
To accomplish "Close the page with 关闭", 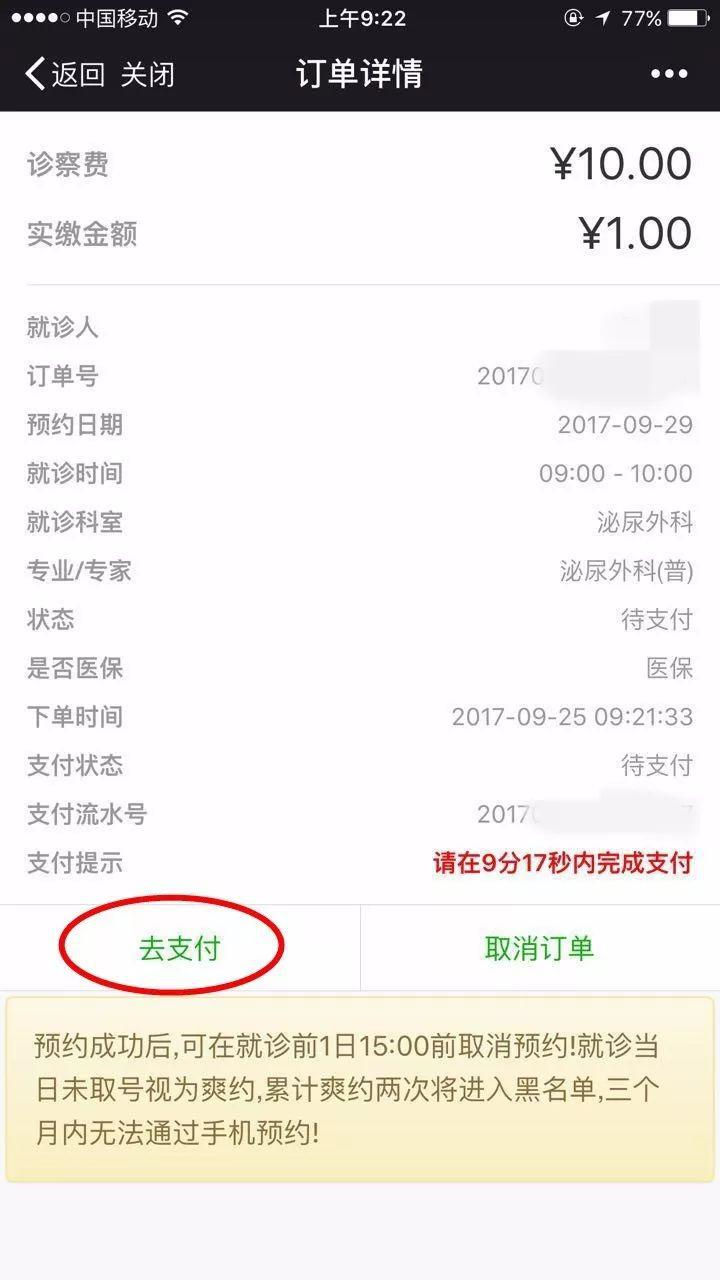I will tap(148, 74).
